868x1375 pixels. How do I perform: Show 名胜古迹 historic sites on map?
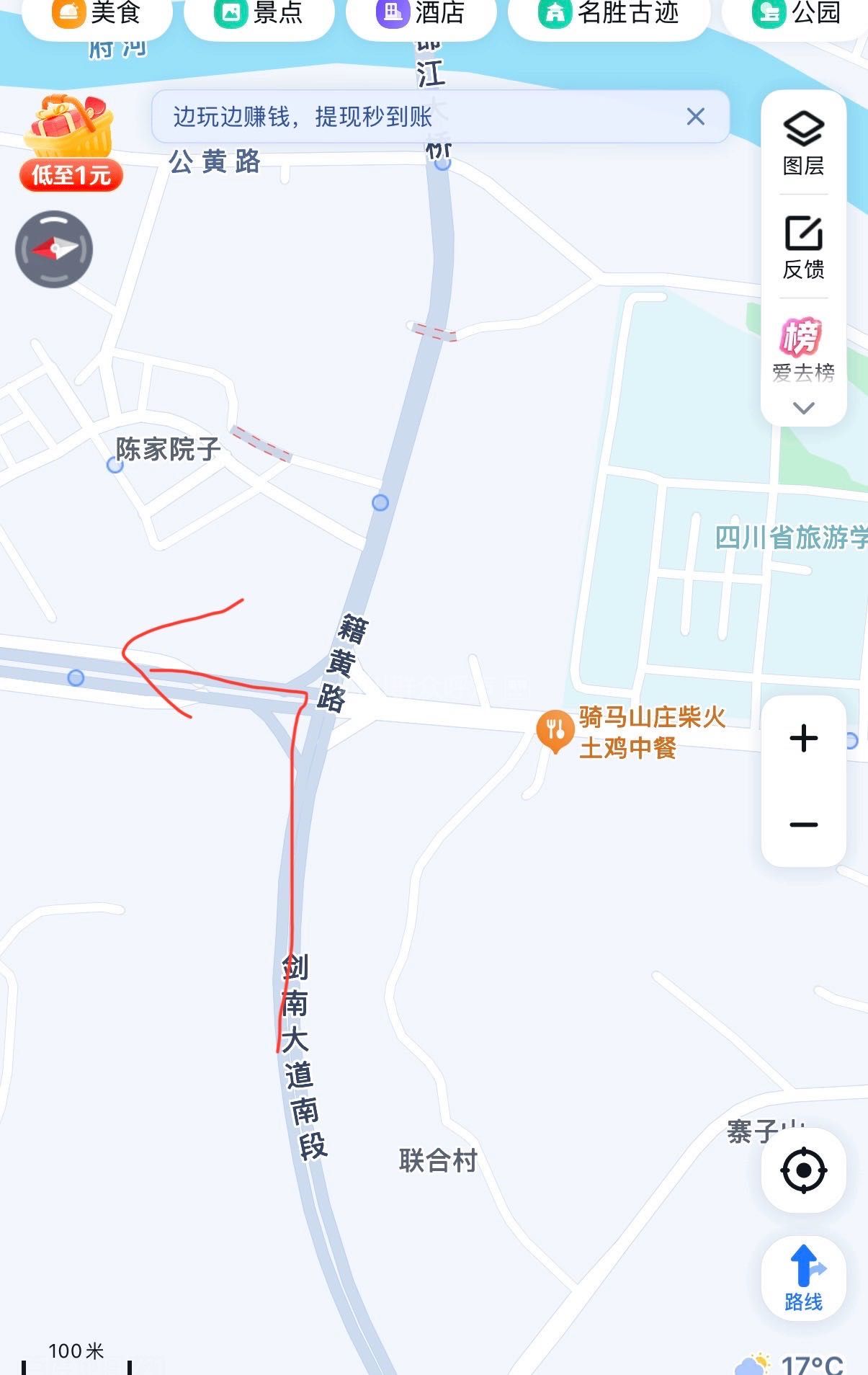609,13
